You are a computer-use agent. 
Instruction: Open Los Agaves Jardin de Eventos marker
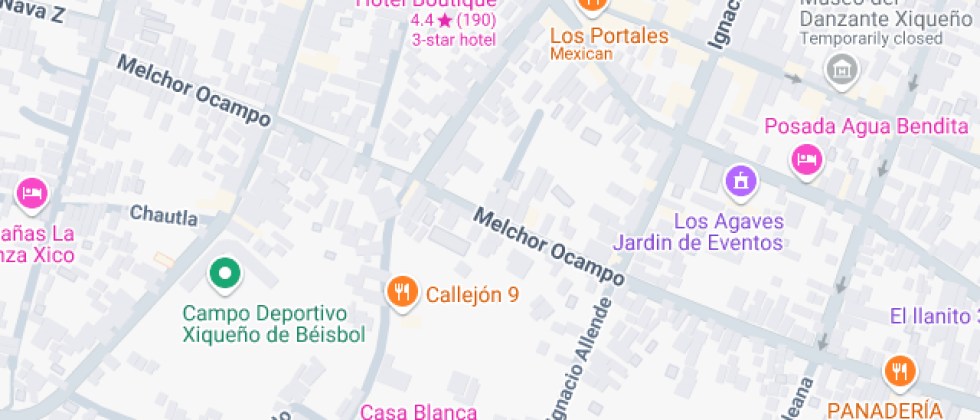[741, 182]
